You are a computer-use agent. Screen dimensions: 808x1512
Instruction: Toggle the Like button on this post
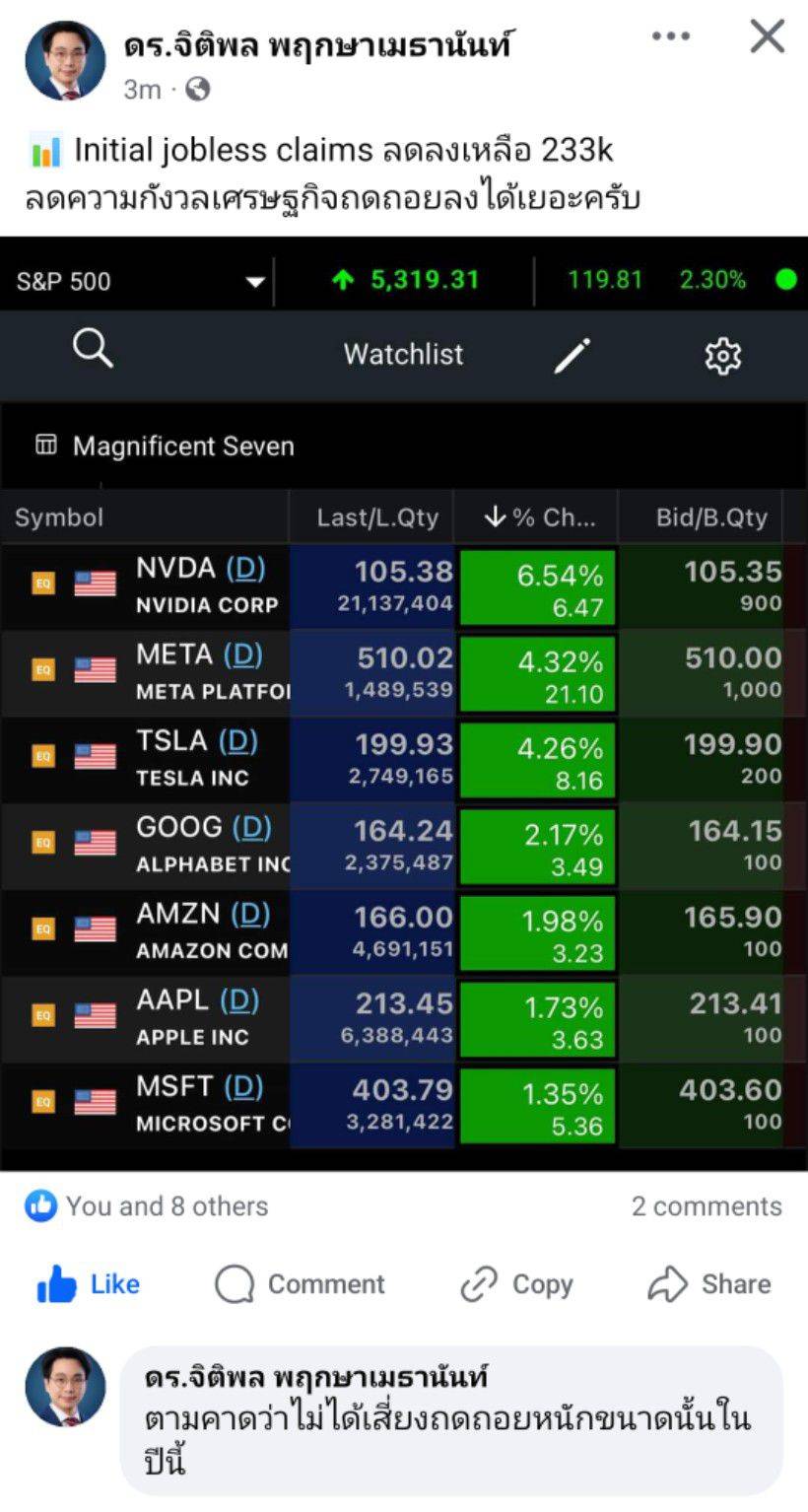(x=89, y=1284)
